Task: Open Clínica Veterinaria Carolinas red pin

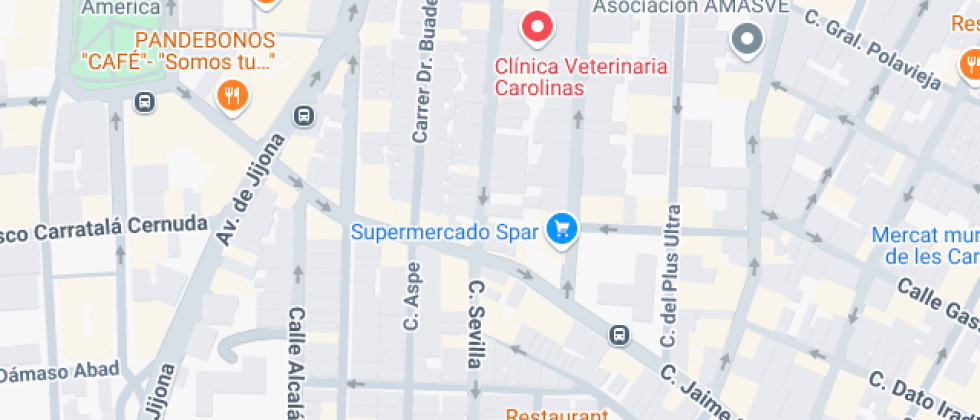Action: tap(538, 27)
